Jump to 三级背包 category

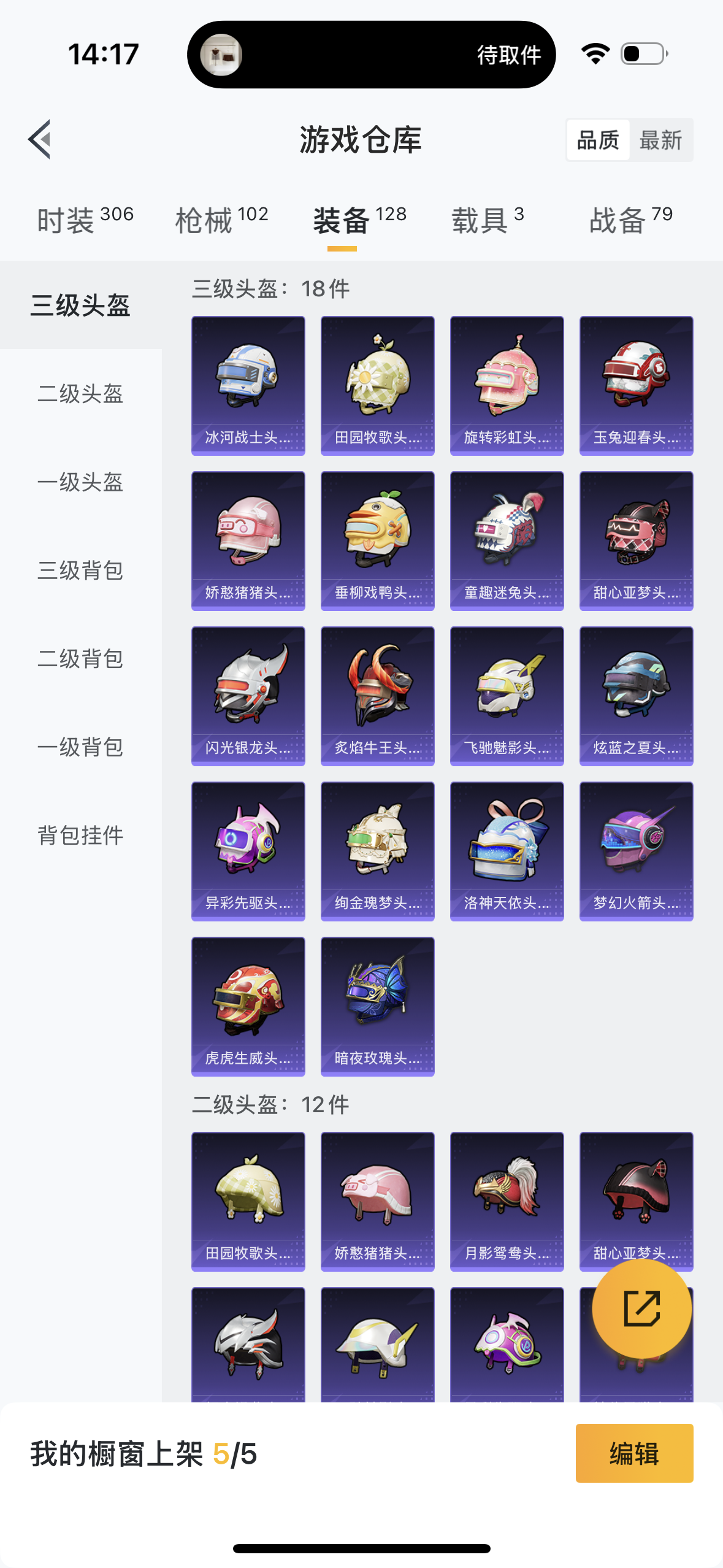tap(80, 571)
